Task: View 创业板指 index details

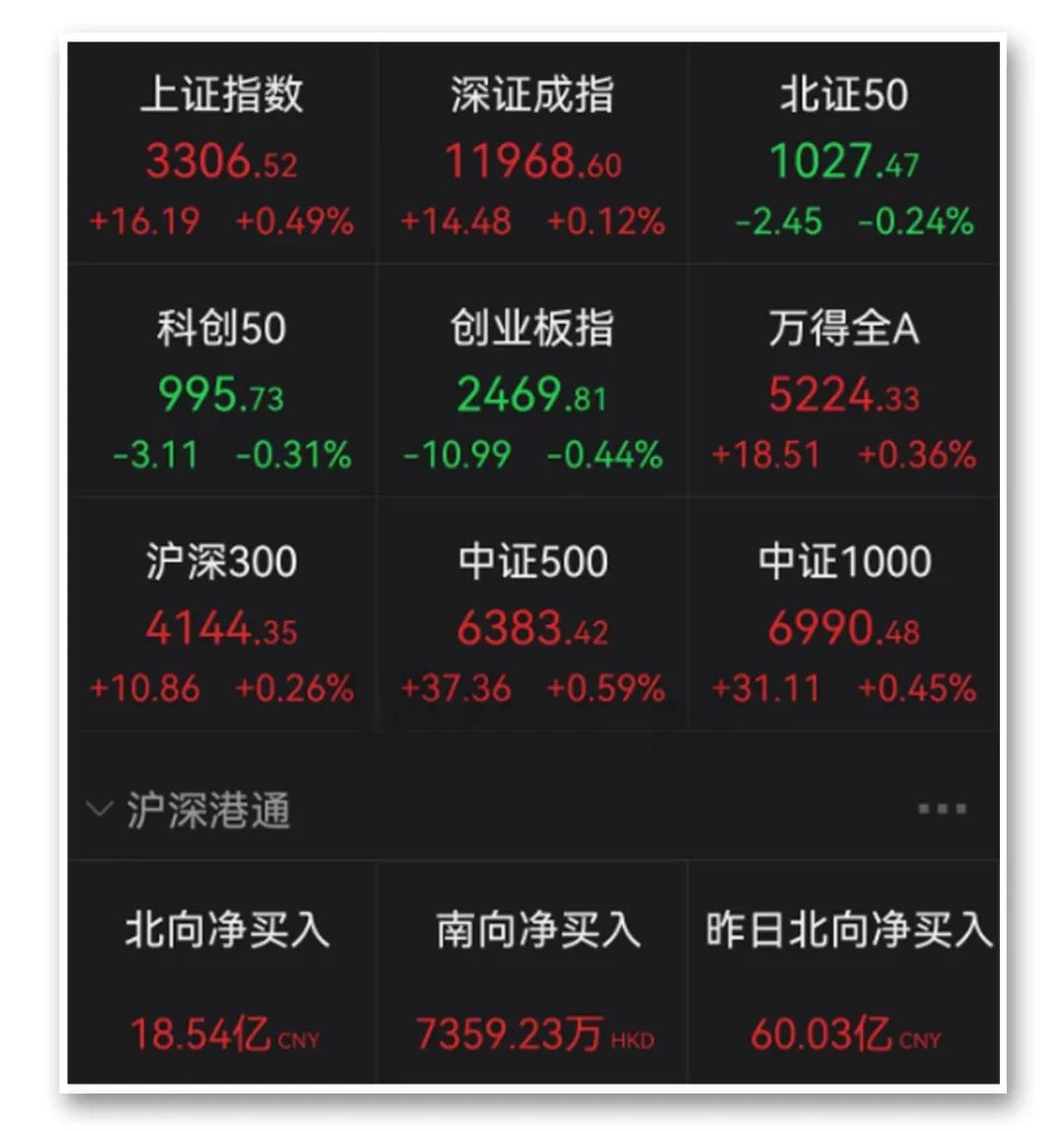Action: click(532, 391)
